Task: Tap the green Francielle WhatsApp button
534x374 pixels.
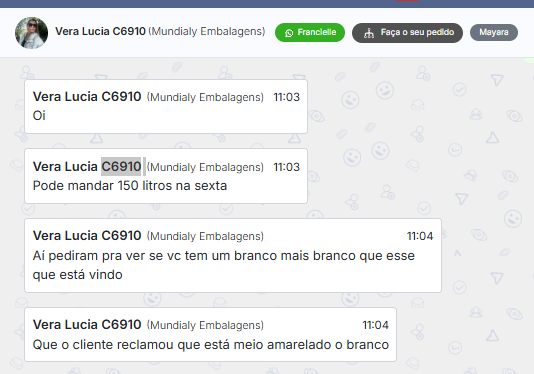Action: coord(310,32)
